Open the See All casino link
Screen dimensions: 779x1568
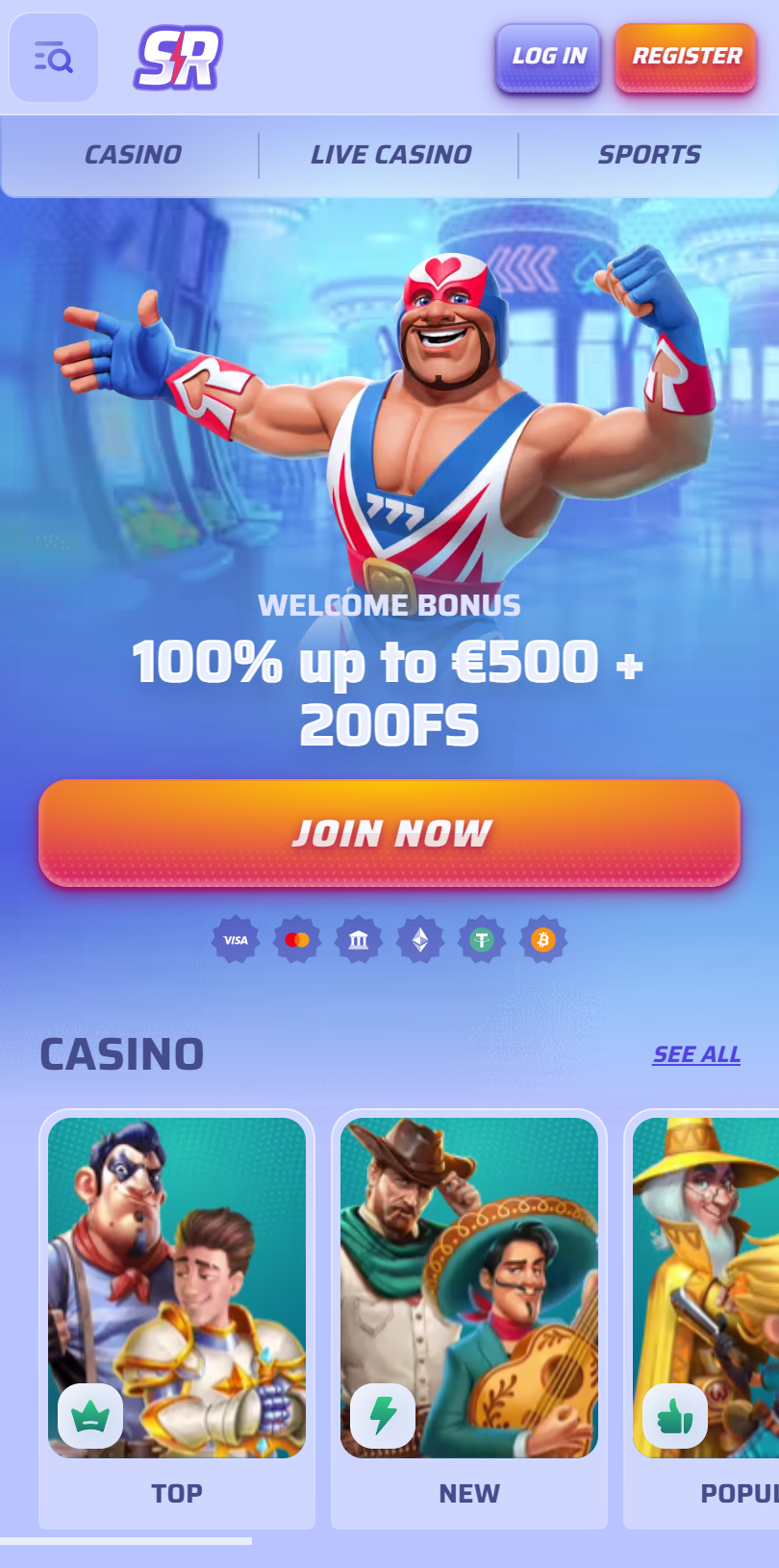coord(696,1054)
